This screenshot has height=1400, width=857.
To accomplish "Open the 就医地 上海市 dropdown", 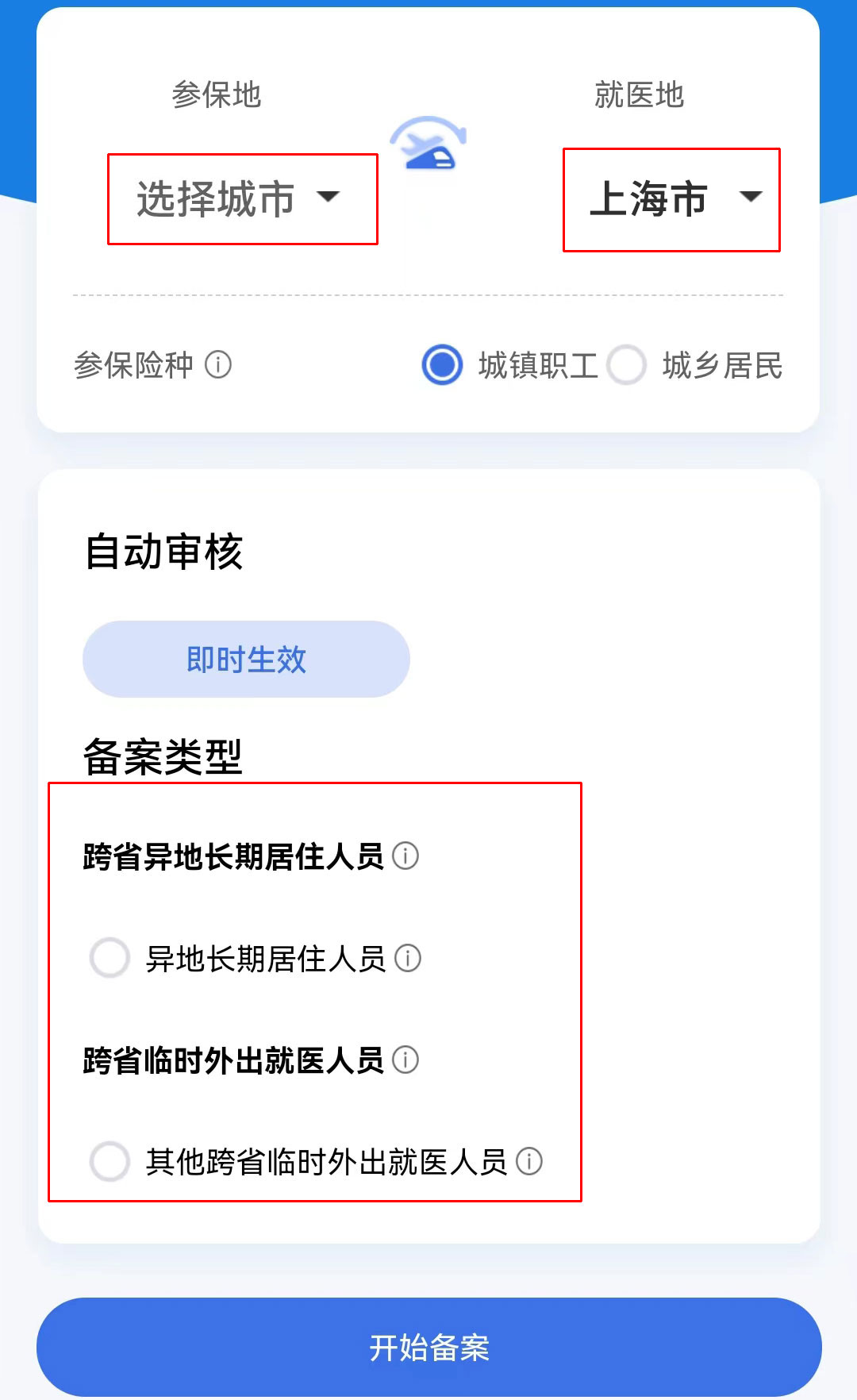I will (x=673, y=199).
